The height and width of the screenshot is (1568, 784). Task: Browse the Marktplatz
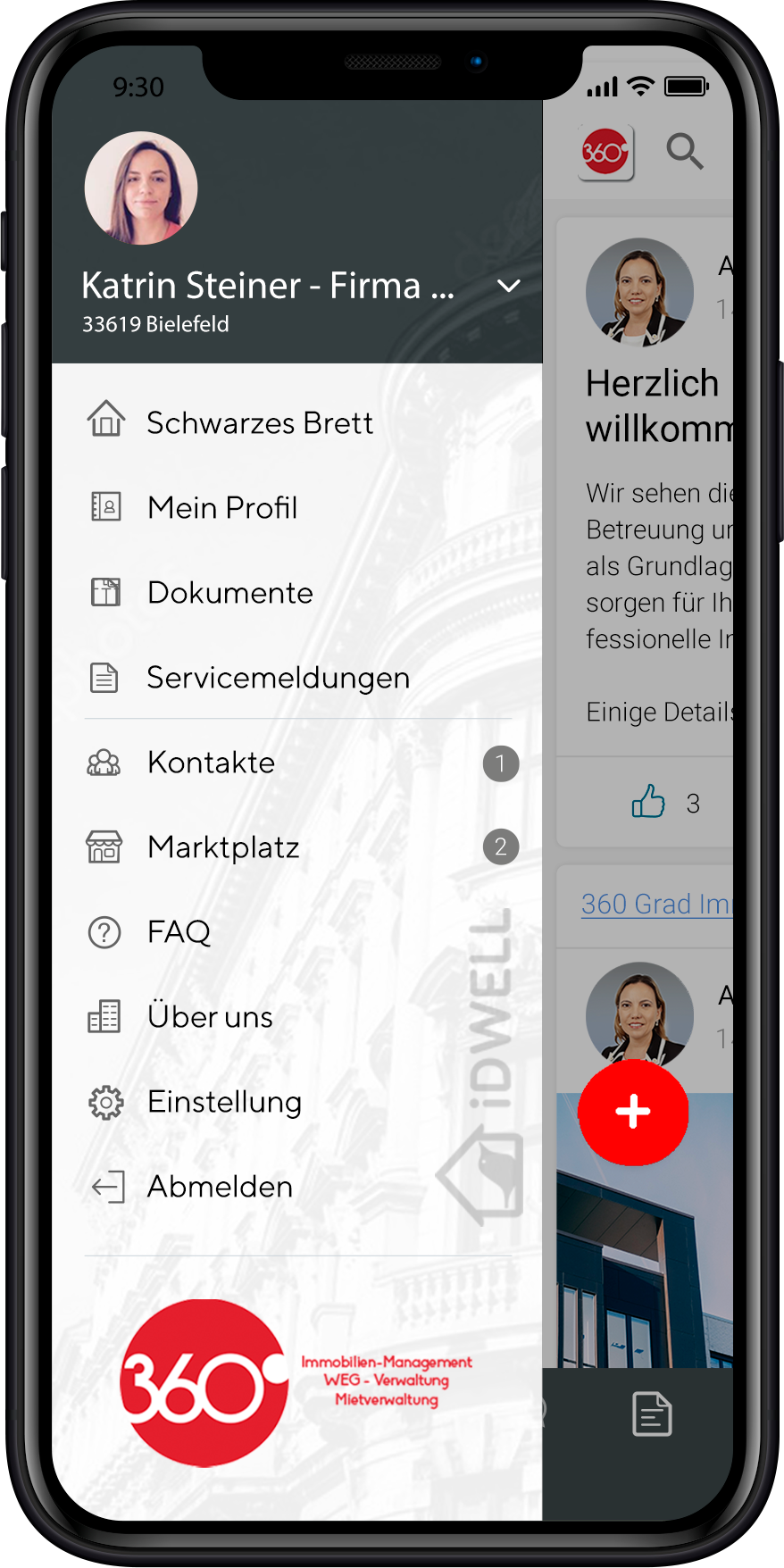pos(223,847)
